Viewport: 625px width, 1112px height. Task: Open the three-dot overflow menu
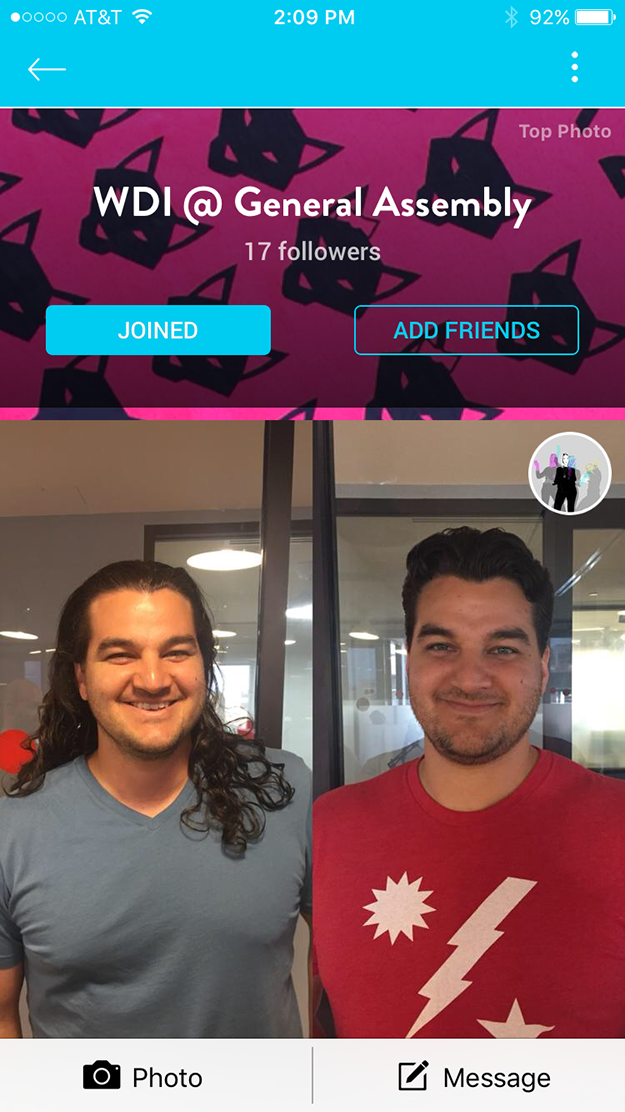point(574,67)
